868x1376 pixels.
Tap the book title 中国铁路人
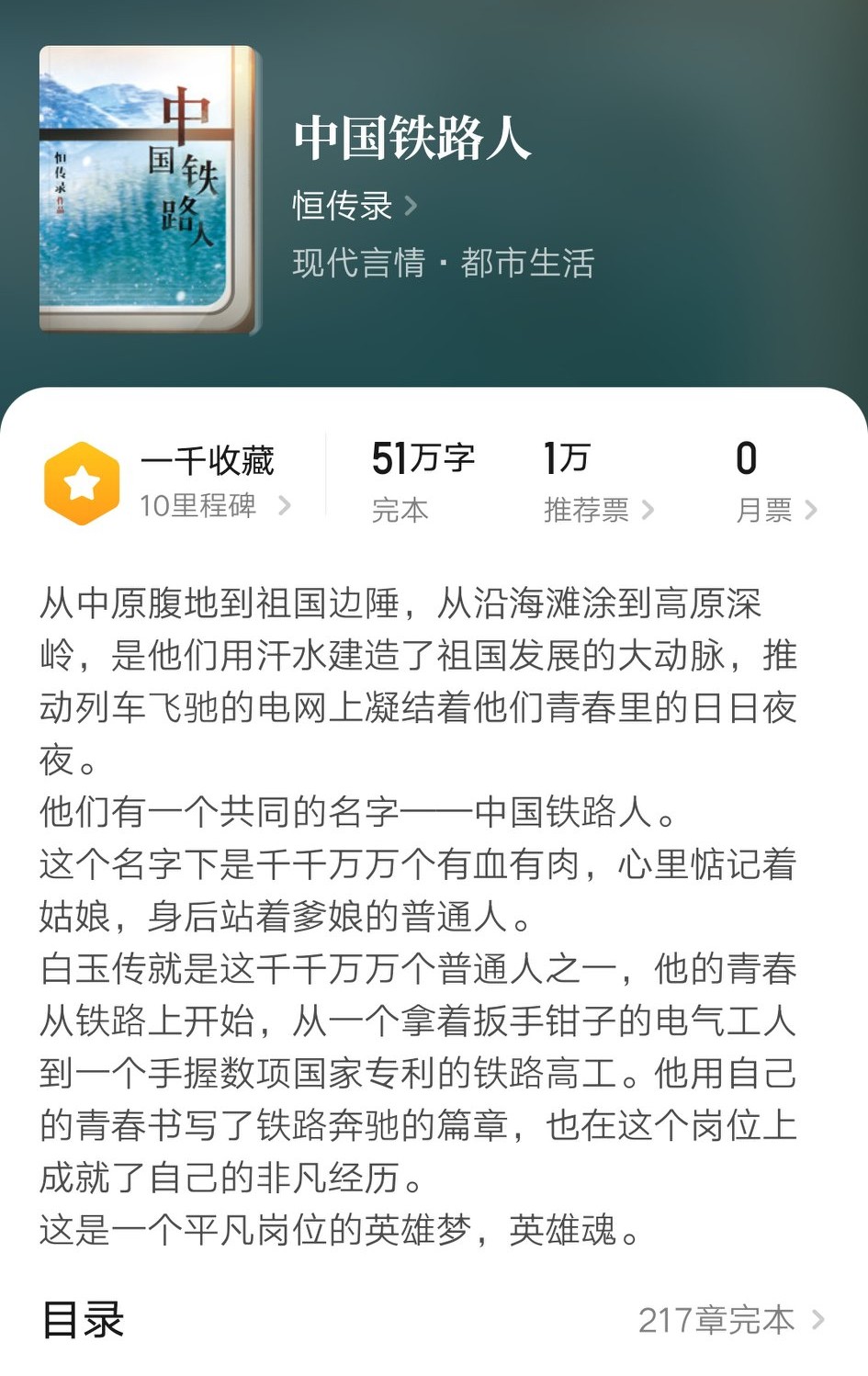click(413, 141)
